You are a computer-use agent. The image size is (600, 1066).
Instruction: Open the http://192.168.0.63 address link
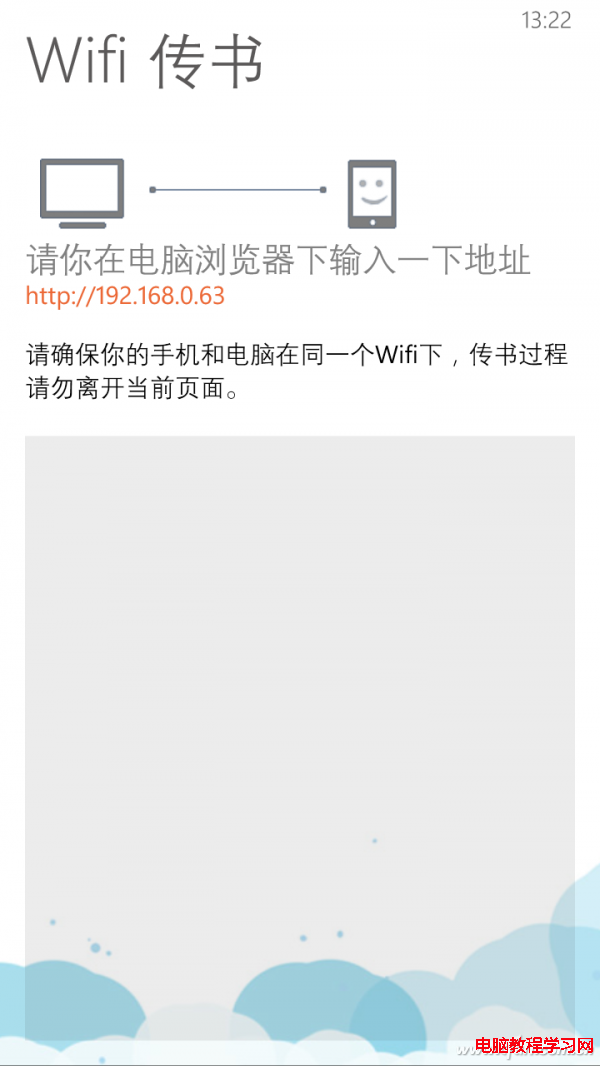click(125, 296)
